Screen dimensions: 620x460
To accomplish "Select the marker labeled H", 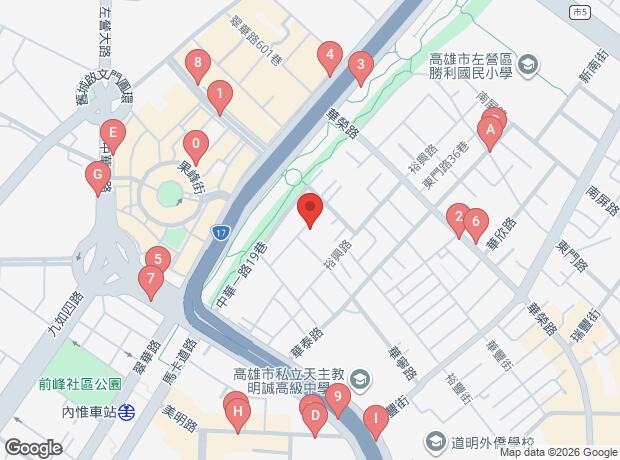I will (238, 416).
